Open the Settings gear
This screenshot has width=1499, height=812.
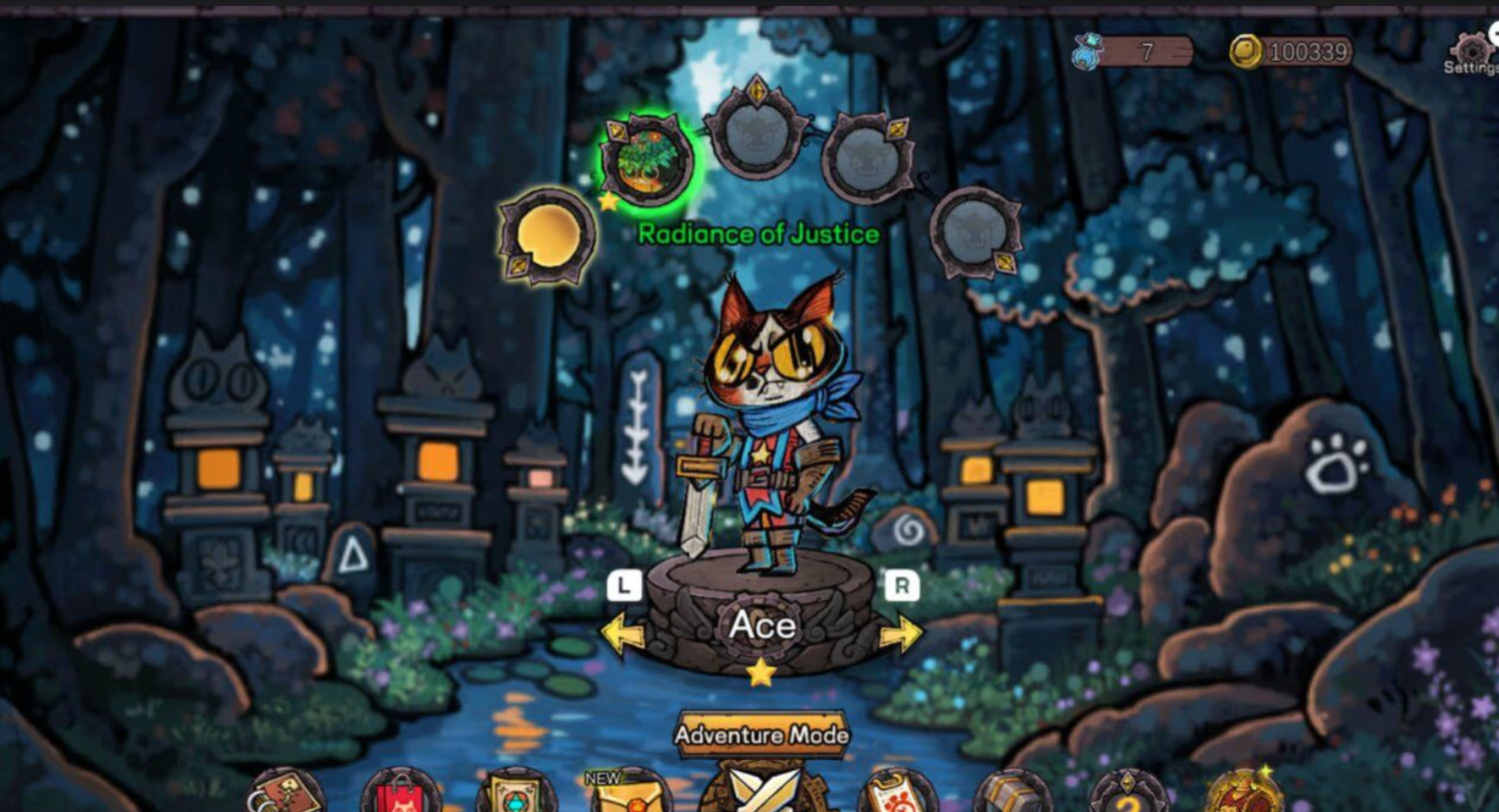click(x=1472, y=49)
